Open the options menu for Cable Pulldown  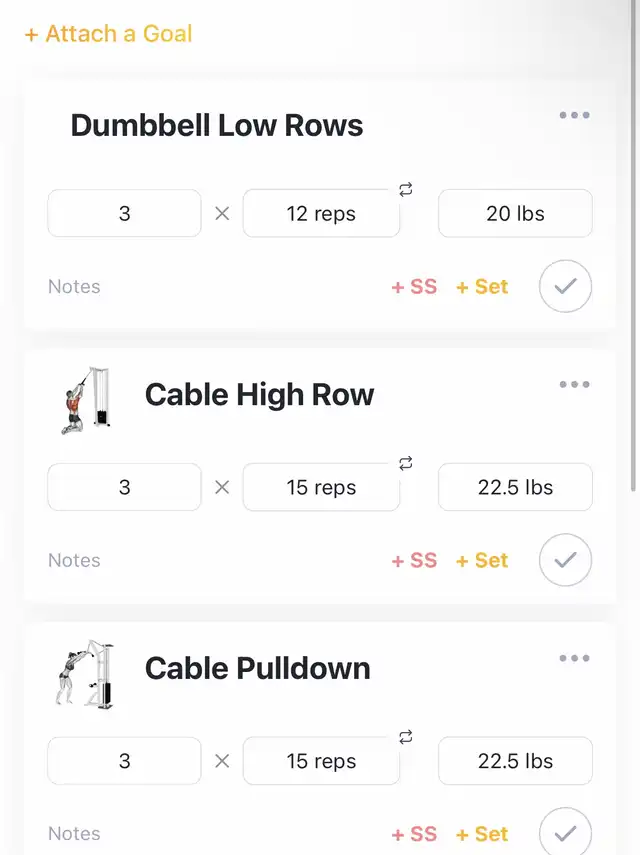pos(574,658)
